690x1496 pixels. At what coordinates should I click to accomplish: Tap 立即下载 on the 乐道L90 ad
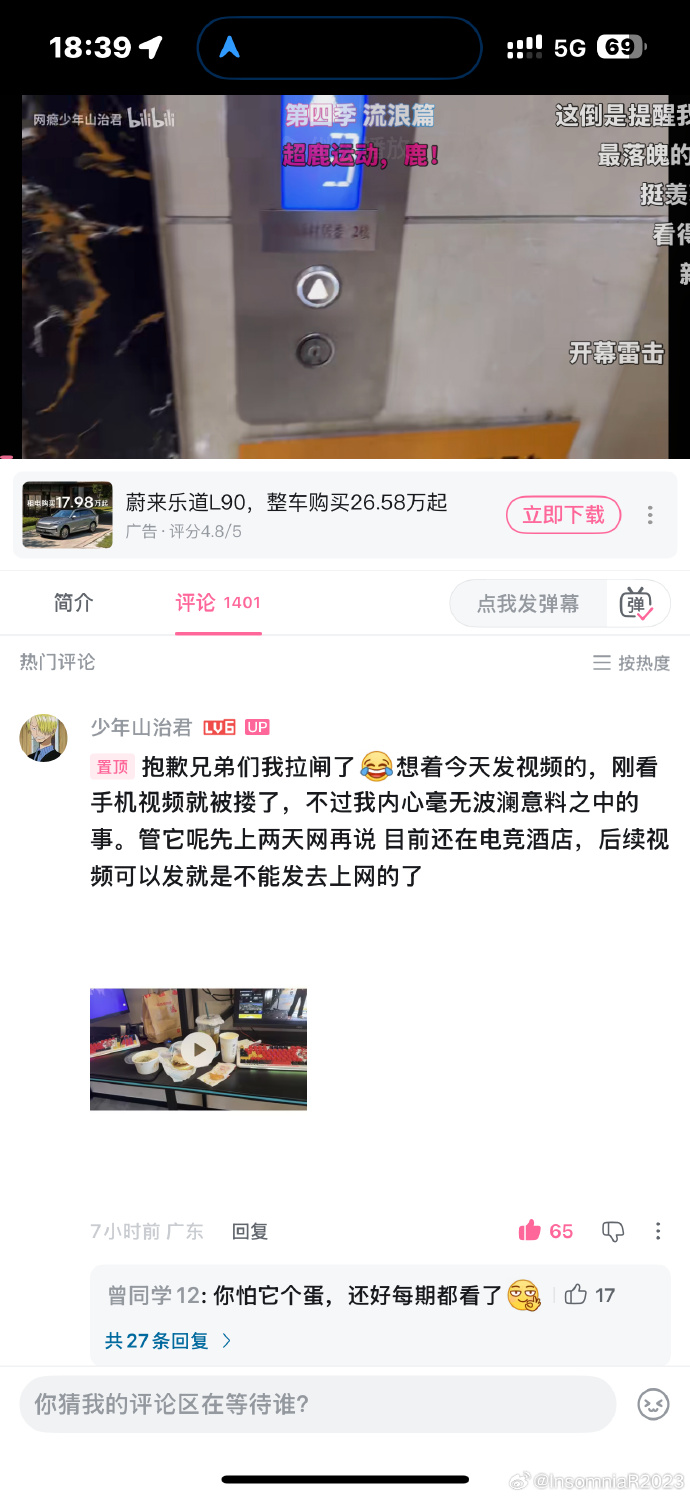(x=563, y=515)
